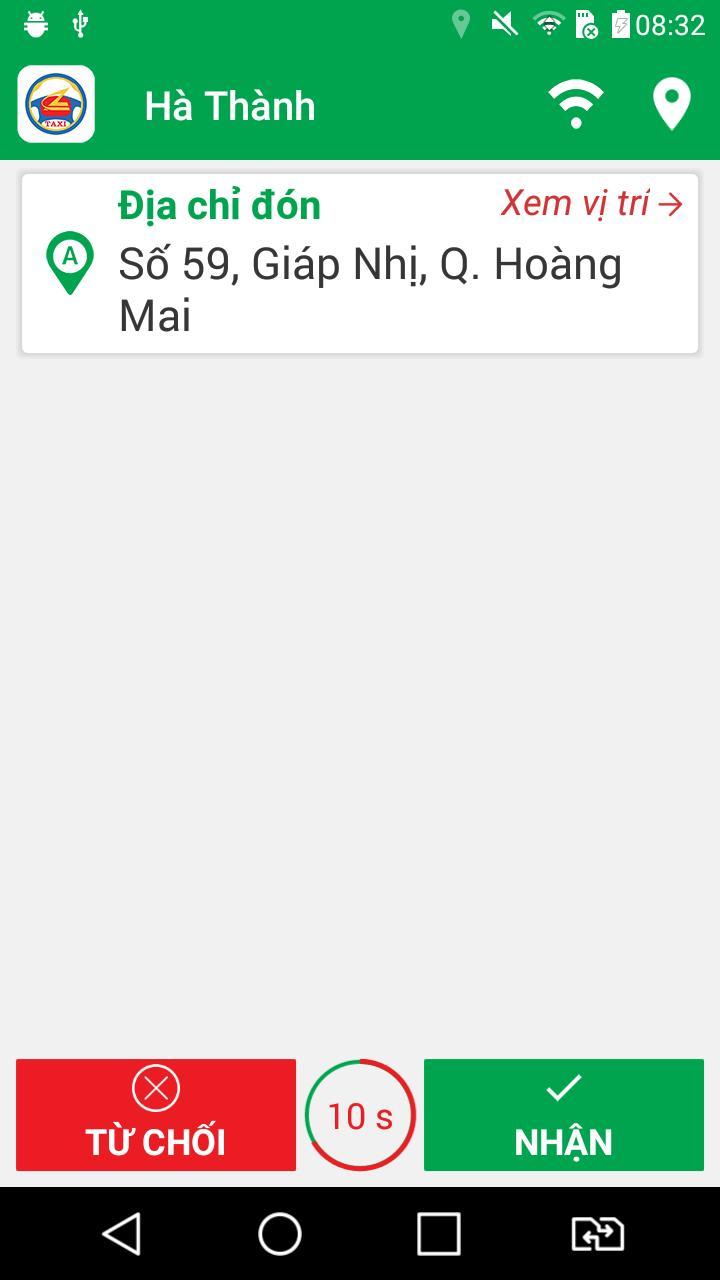The height and width of the screenshot is (1280, 720).
Task: Tap the Hà Thành taxi app logo
Action: pyautogui.click(x=56, y=103)
